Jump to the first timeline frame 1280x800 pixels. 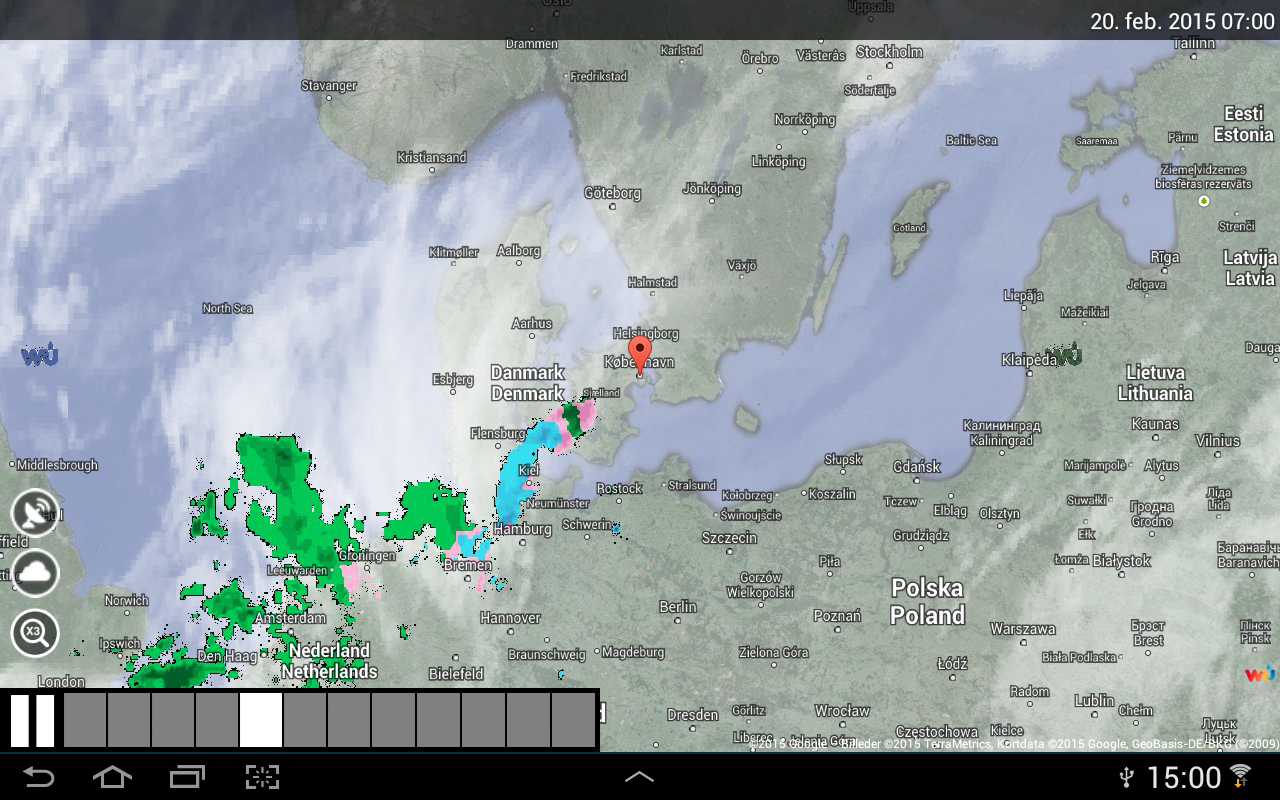[85, 720]
